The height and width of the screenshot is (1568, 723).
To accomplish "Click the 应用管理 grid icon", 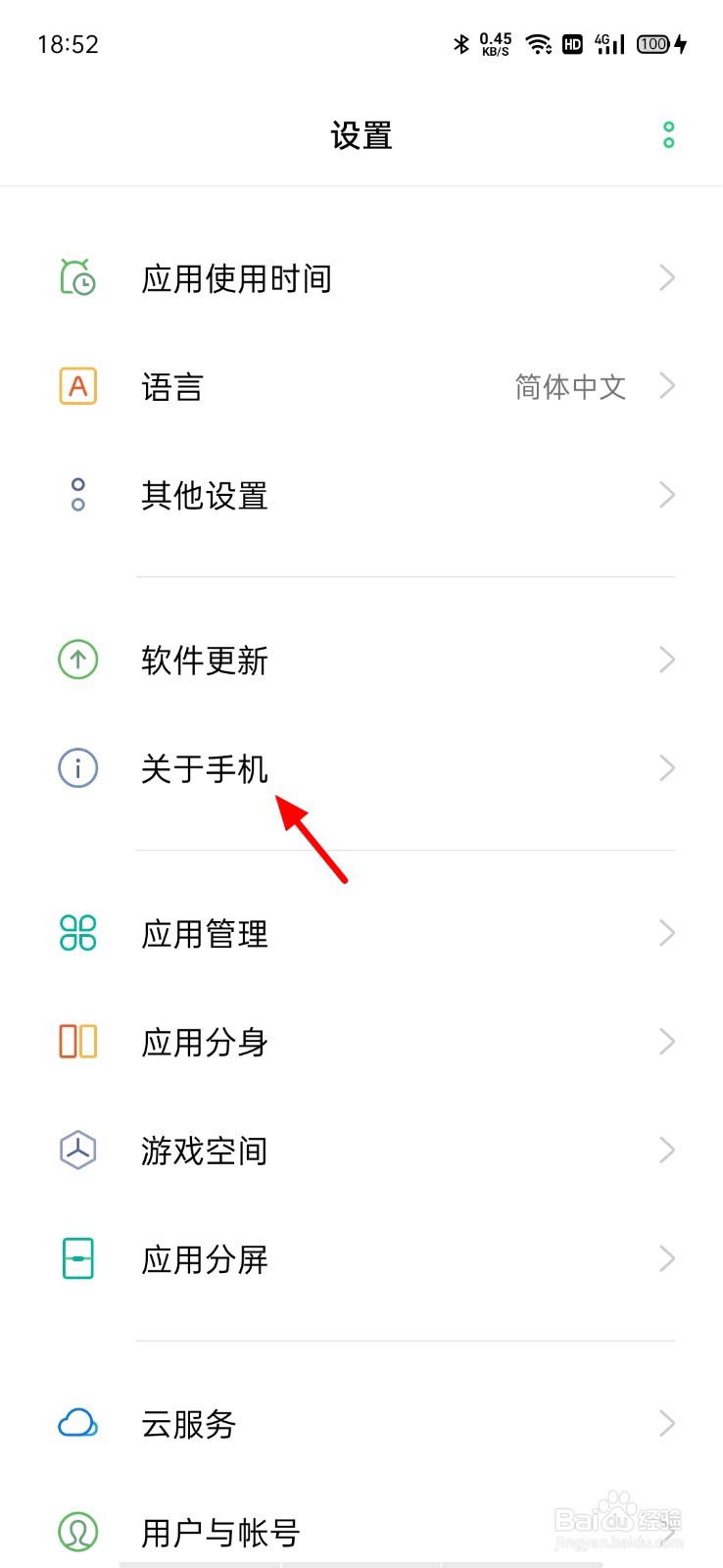I will [x=77, y=934].
